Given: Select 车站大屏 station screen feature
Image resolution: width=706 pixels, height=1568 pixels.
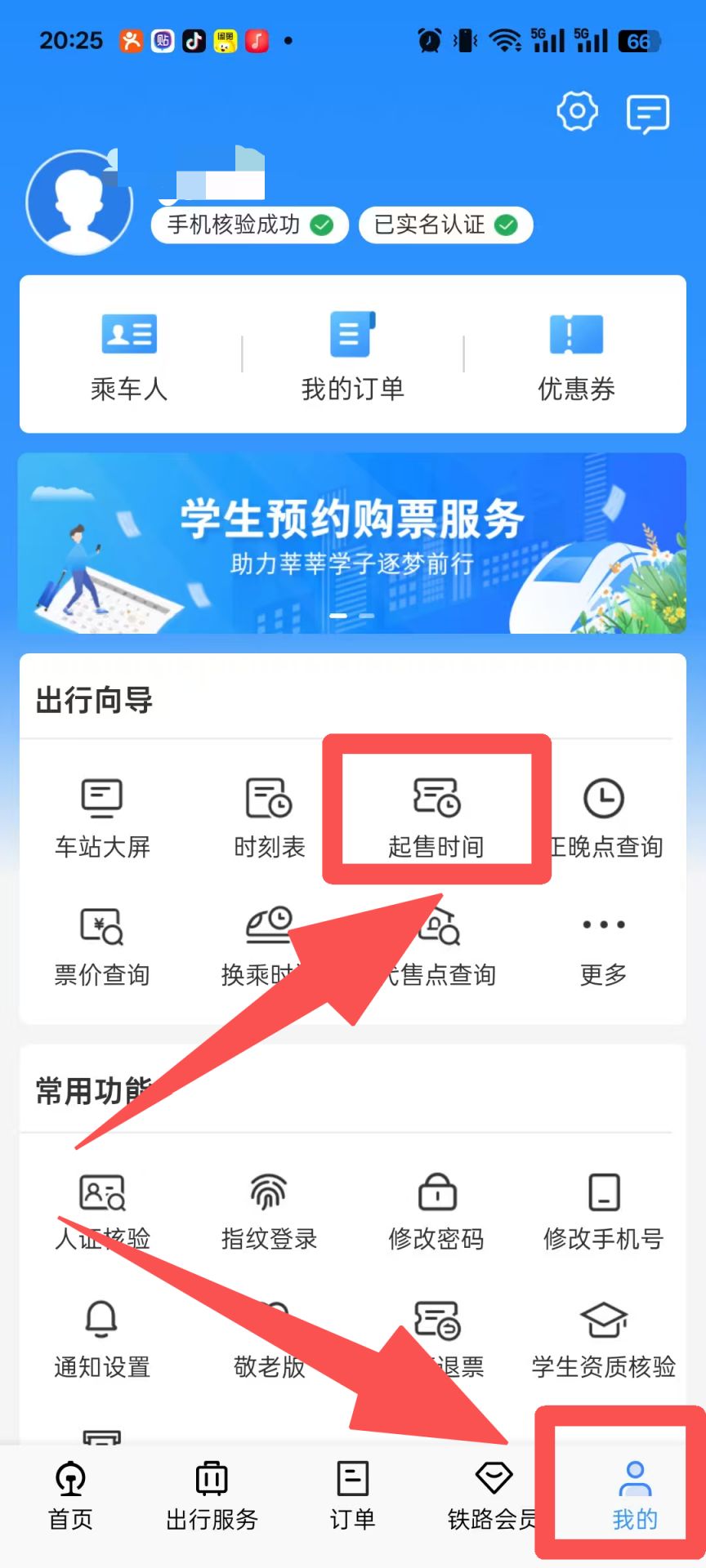Looking at the screenshot, I should click(101, 813).
